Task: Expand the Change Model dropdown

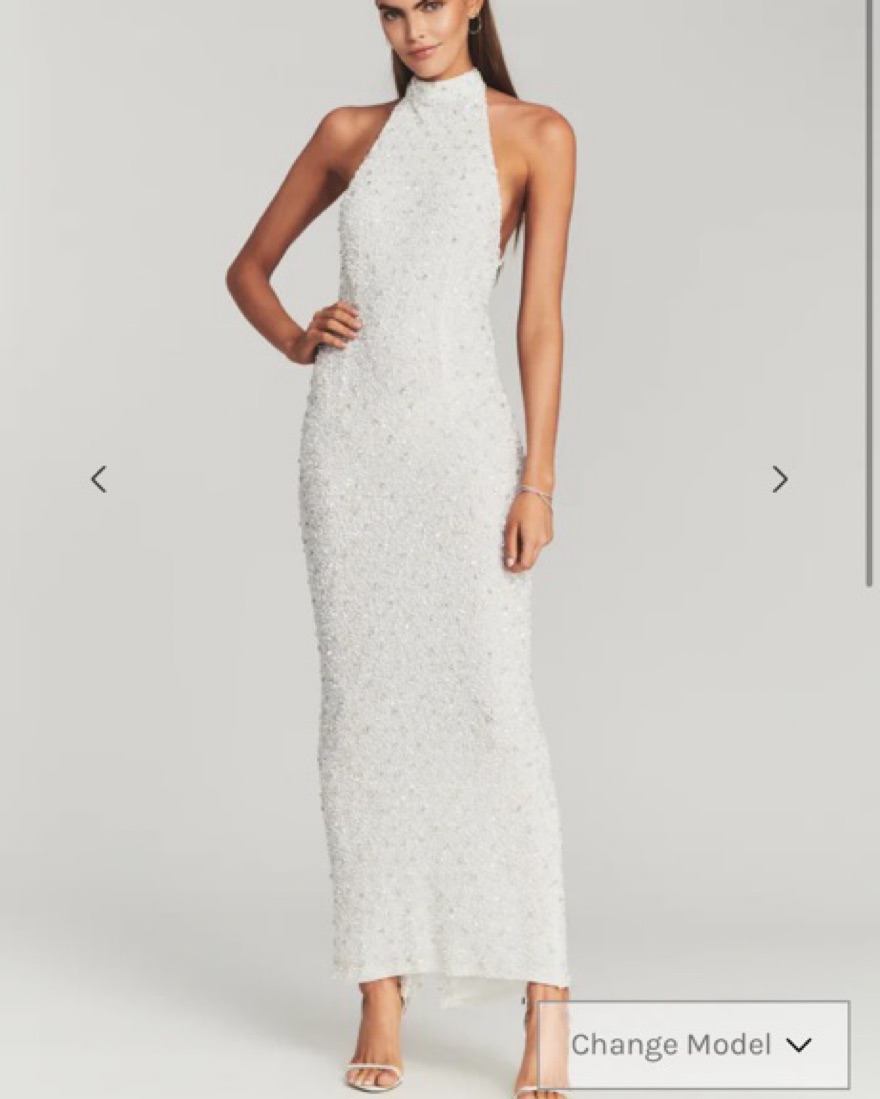Action: tap(694, 1045)
